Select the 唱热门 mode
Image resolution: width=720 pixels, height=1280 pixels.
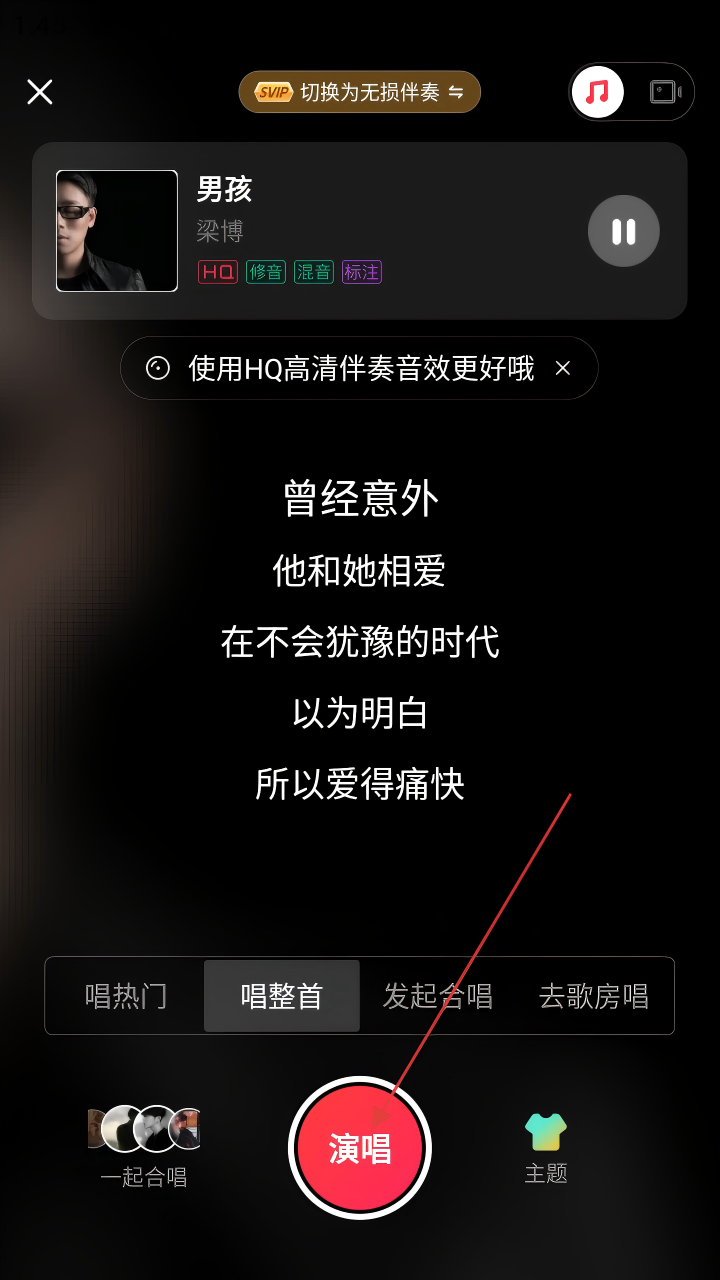coord(126,996)
